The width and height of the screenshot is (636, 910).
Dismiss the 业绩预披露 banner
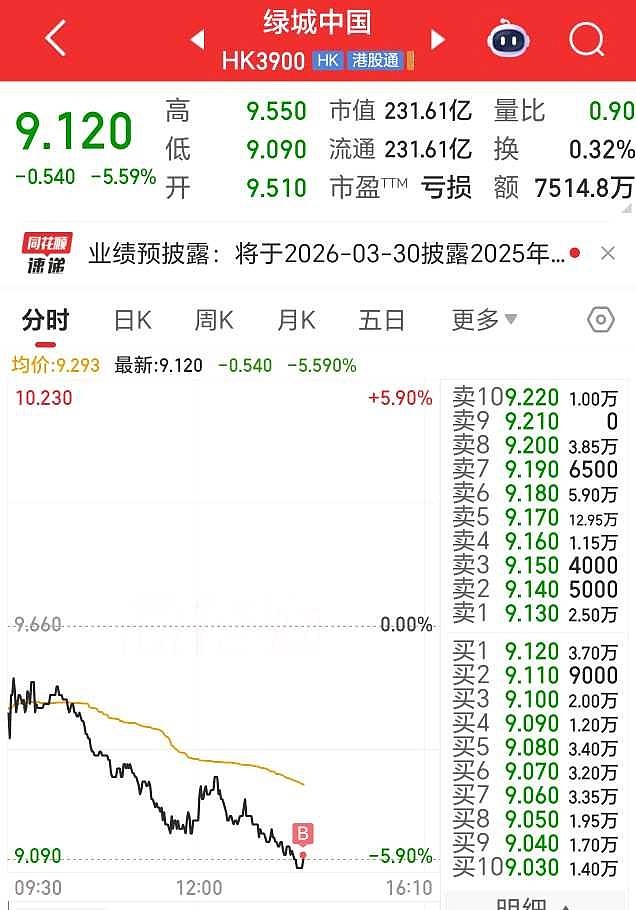click(608, 253)
